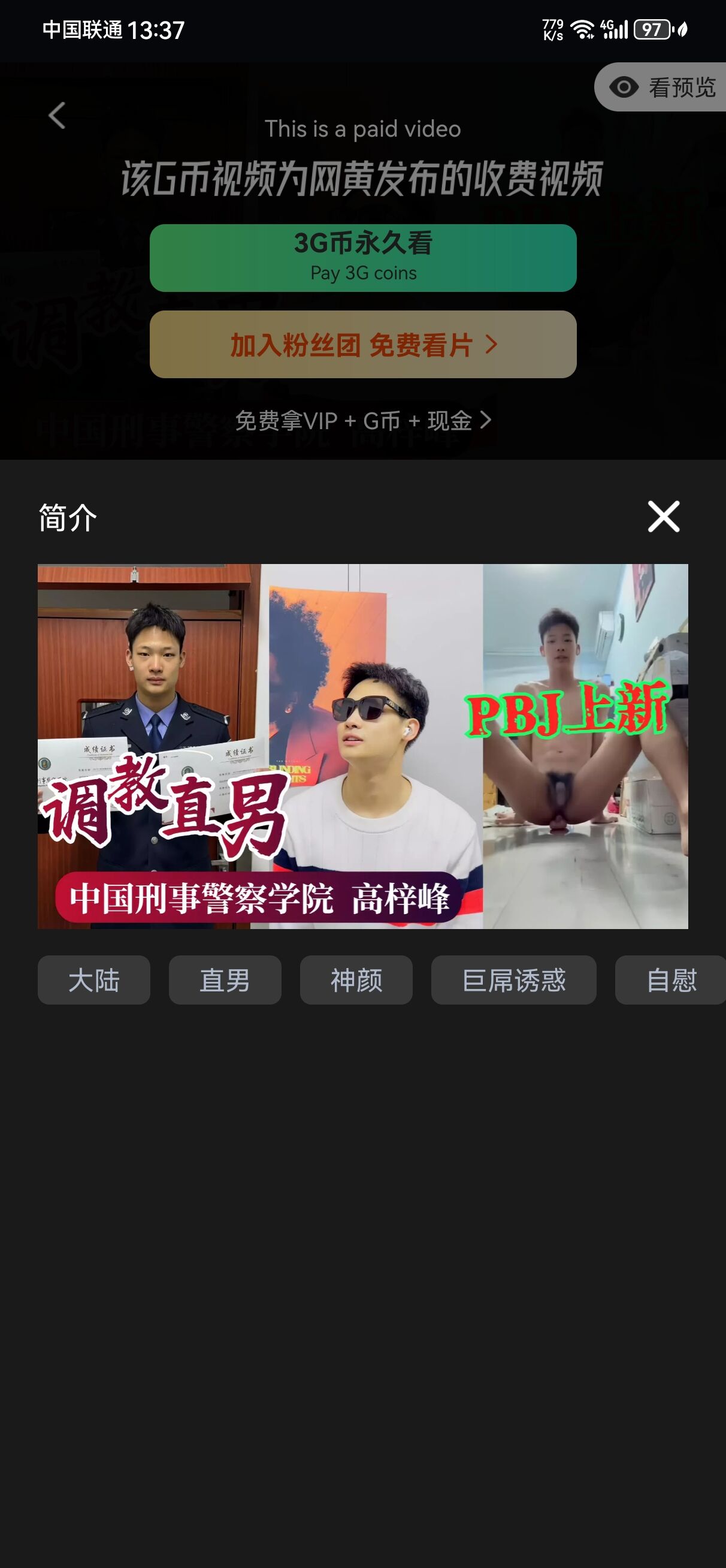Go back using the top-left arrow

pos(57,115)
